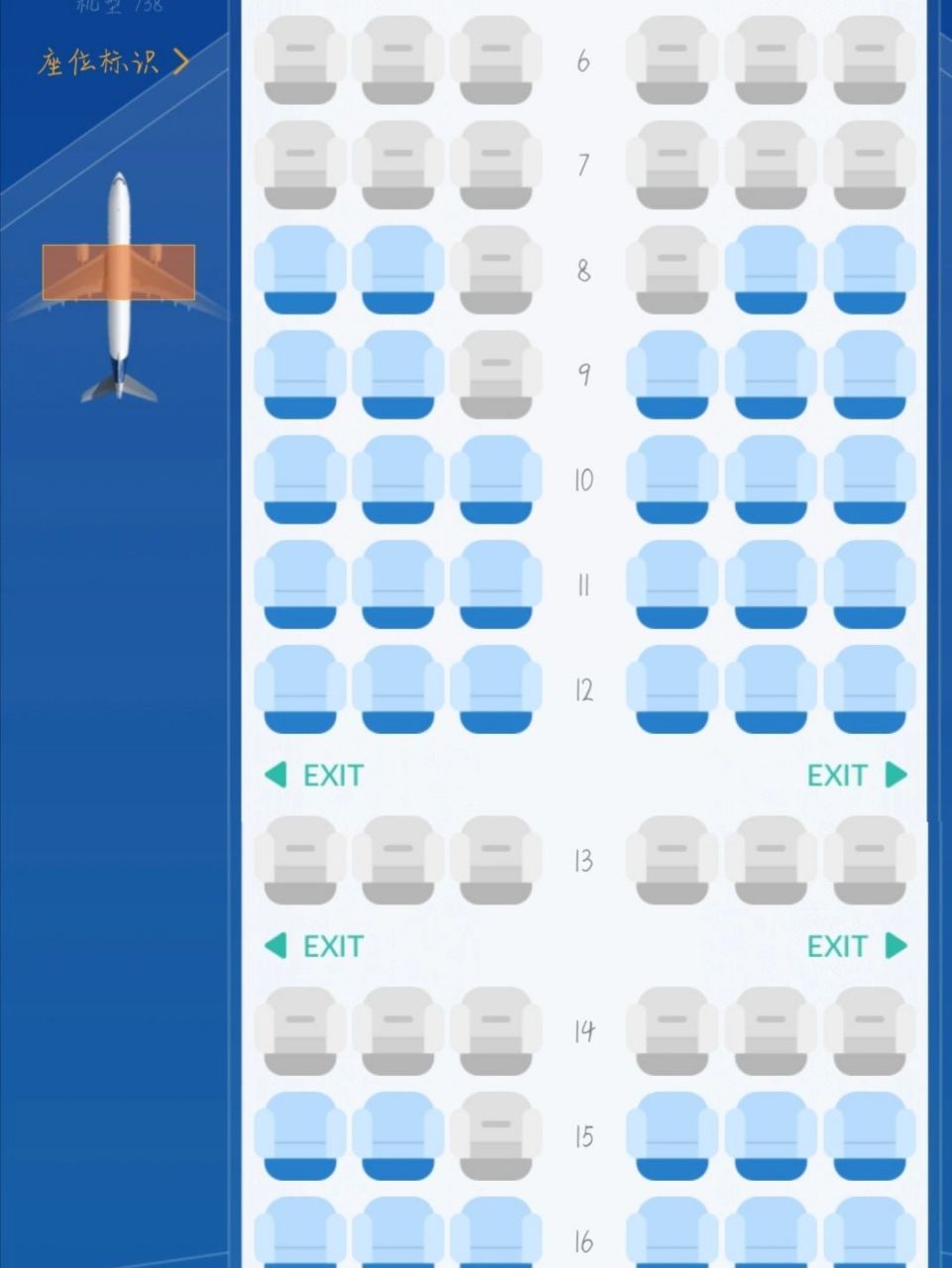Select the right window seat in row 10
The image size is (952, 1268).
[869, 479]
